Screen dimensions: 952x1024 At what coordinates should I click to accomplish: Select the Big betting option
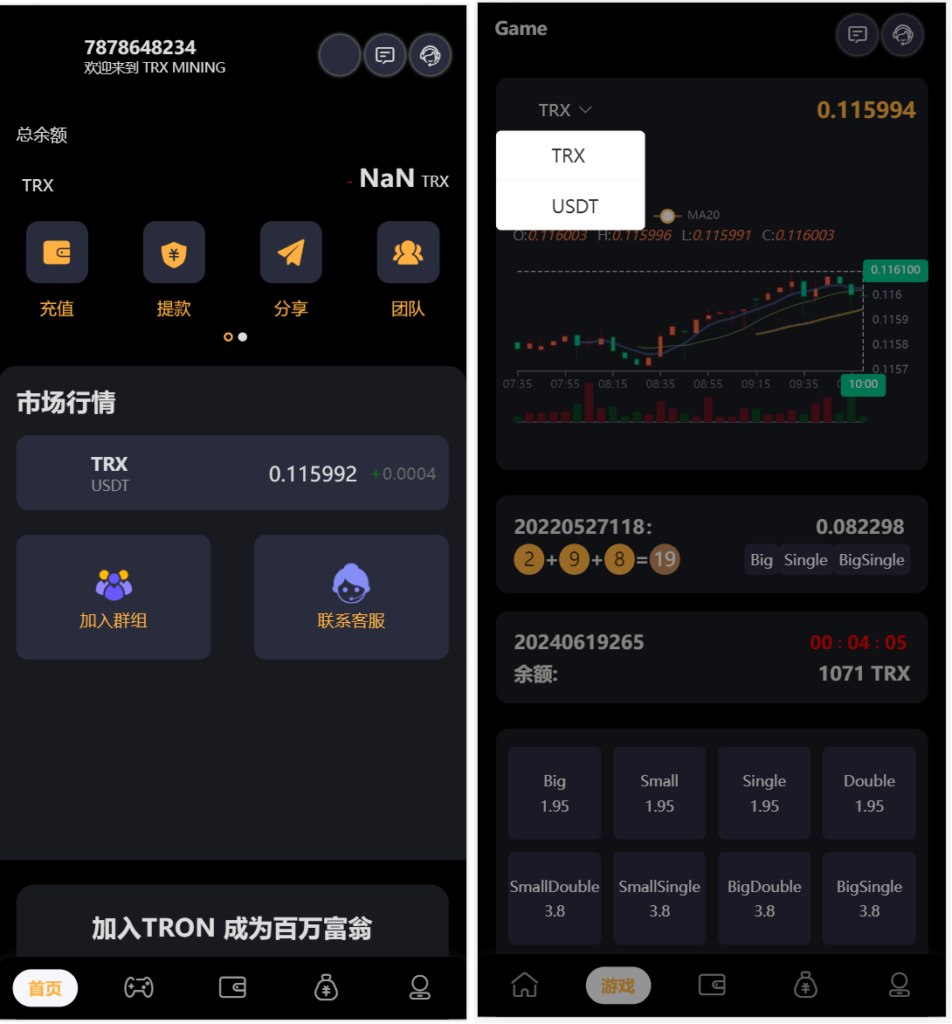pos(554,791)
